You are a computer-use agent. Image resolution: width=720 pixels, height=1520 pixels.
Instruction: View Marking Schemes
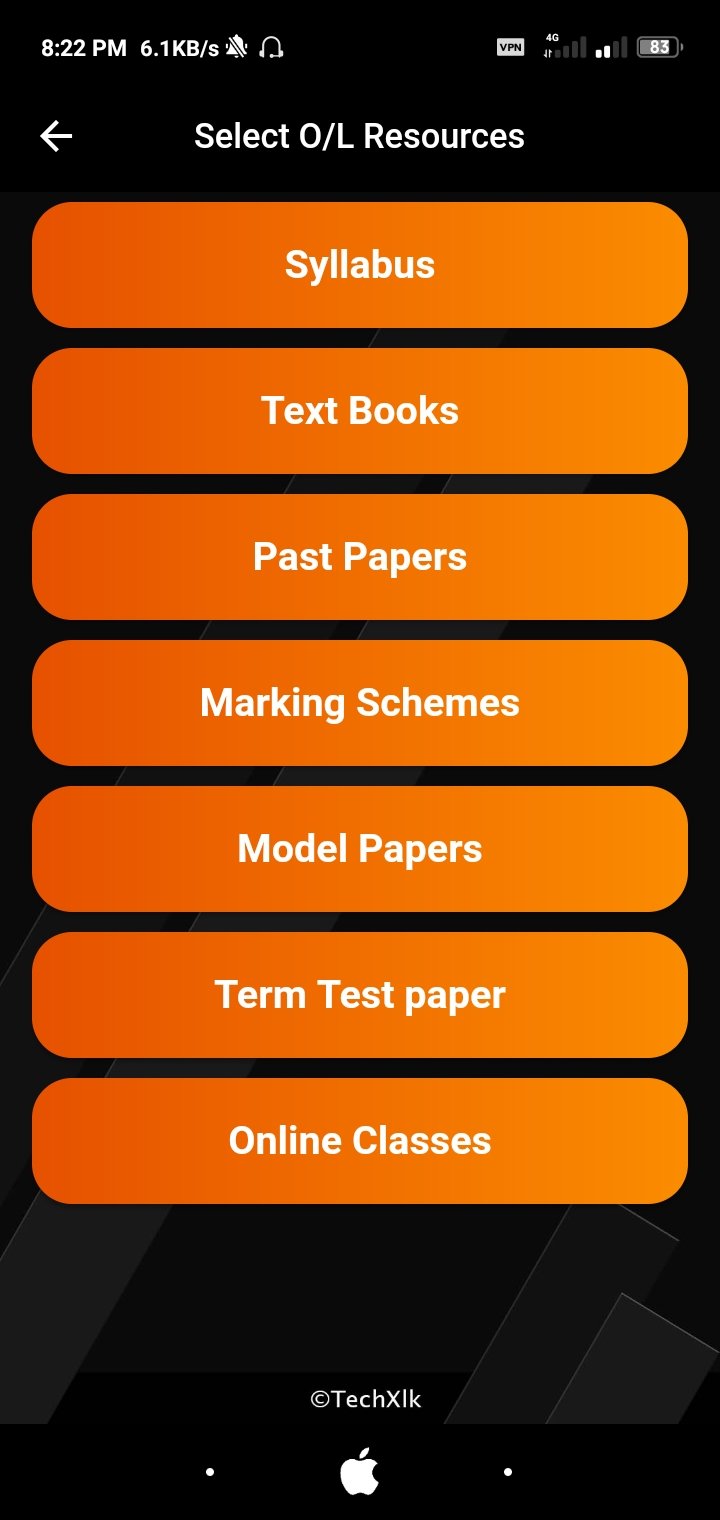[360, 703]
